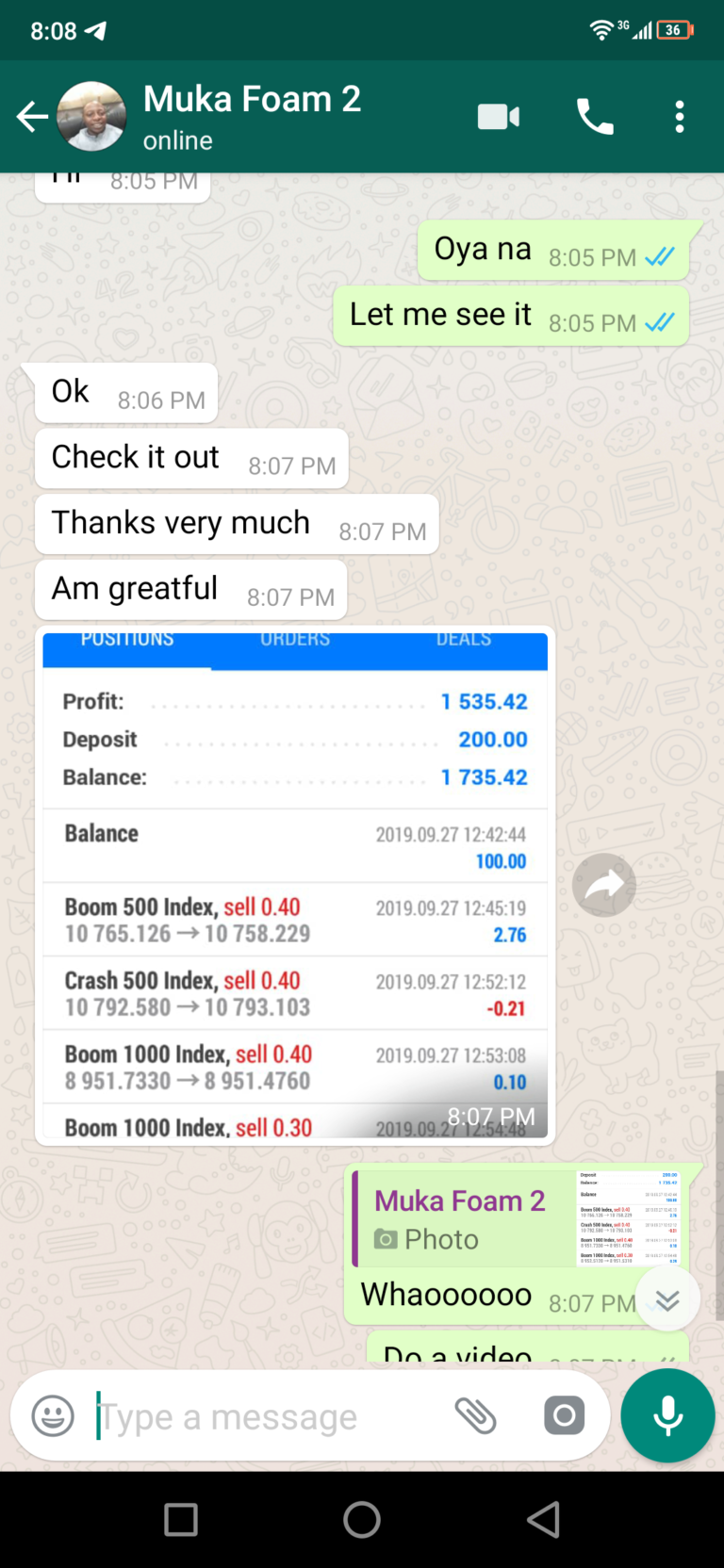This screenshot has height=1568, width=724.
Task: Open Muka Foam 2 profile picture
Action: pos(91,117)
